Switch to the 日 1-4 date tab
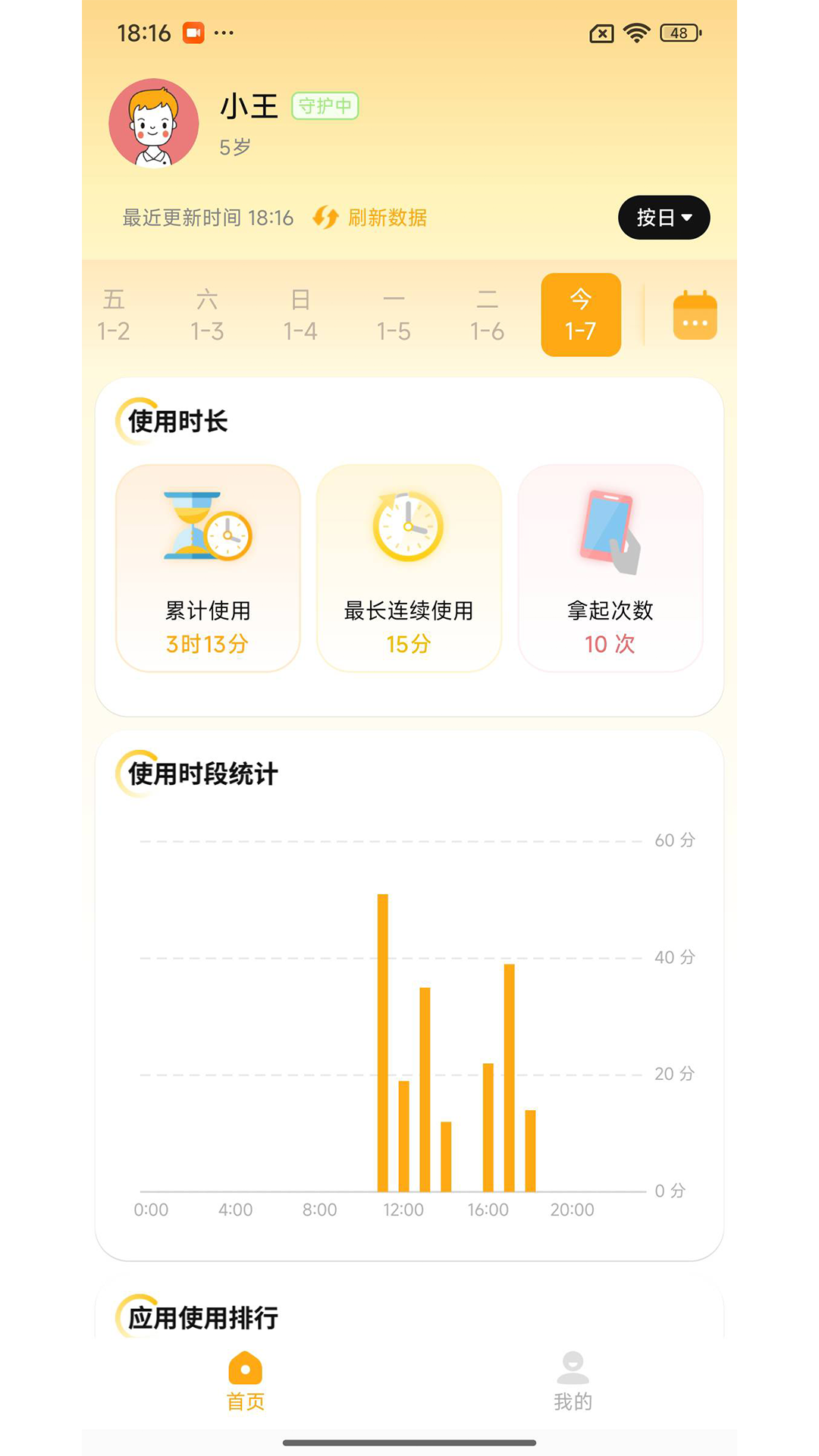819x1456 pixels. click(301, 315)
